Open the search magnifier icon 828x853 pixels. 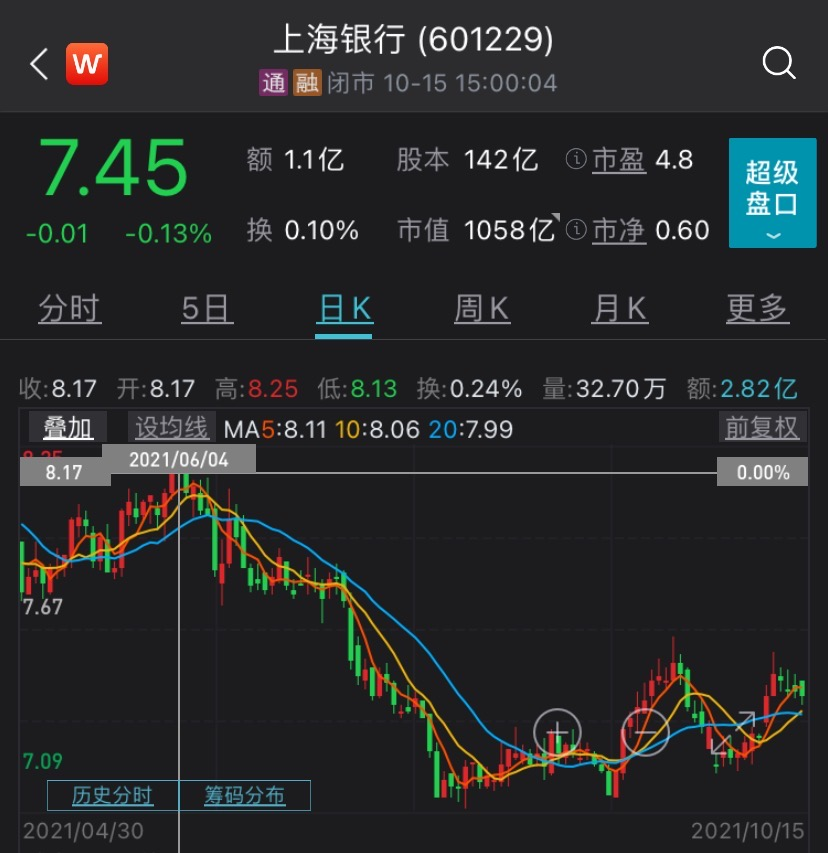(x=778, y=63)
